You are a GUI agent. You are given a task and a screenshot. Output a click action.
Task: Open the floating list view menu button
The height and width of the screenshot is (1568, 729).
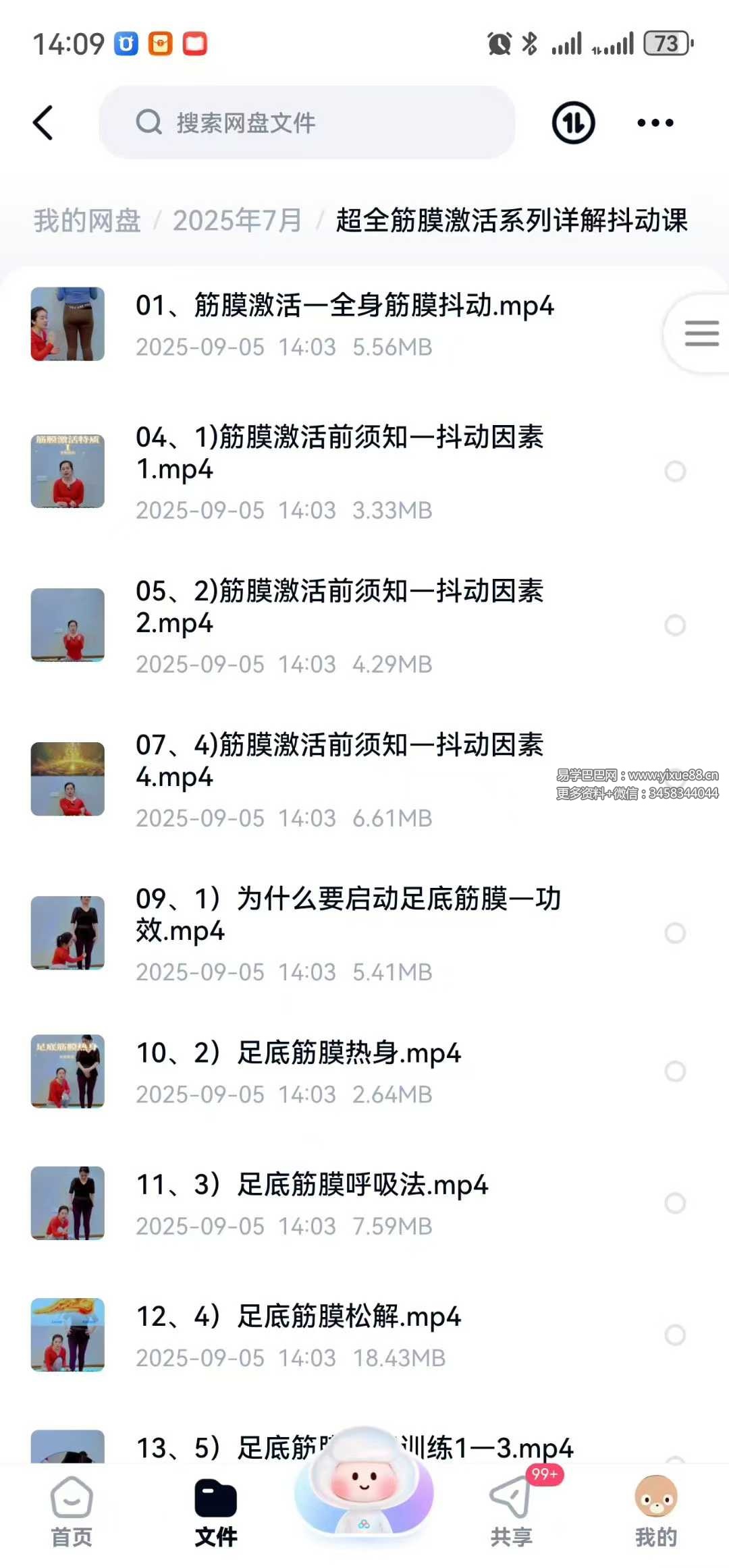[x=701, y=333]
